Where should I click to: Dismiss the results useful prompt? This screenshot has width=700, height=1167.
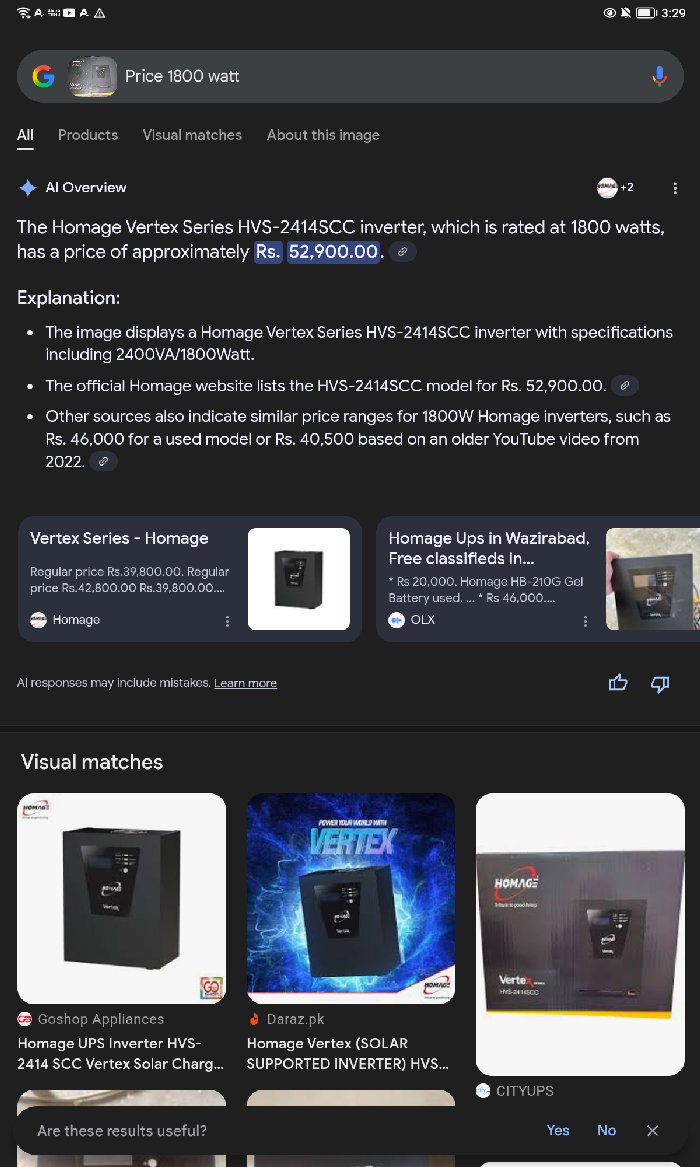click(652, 1130)
